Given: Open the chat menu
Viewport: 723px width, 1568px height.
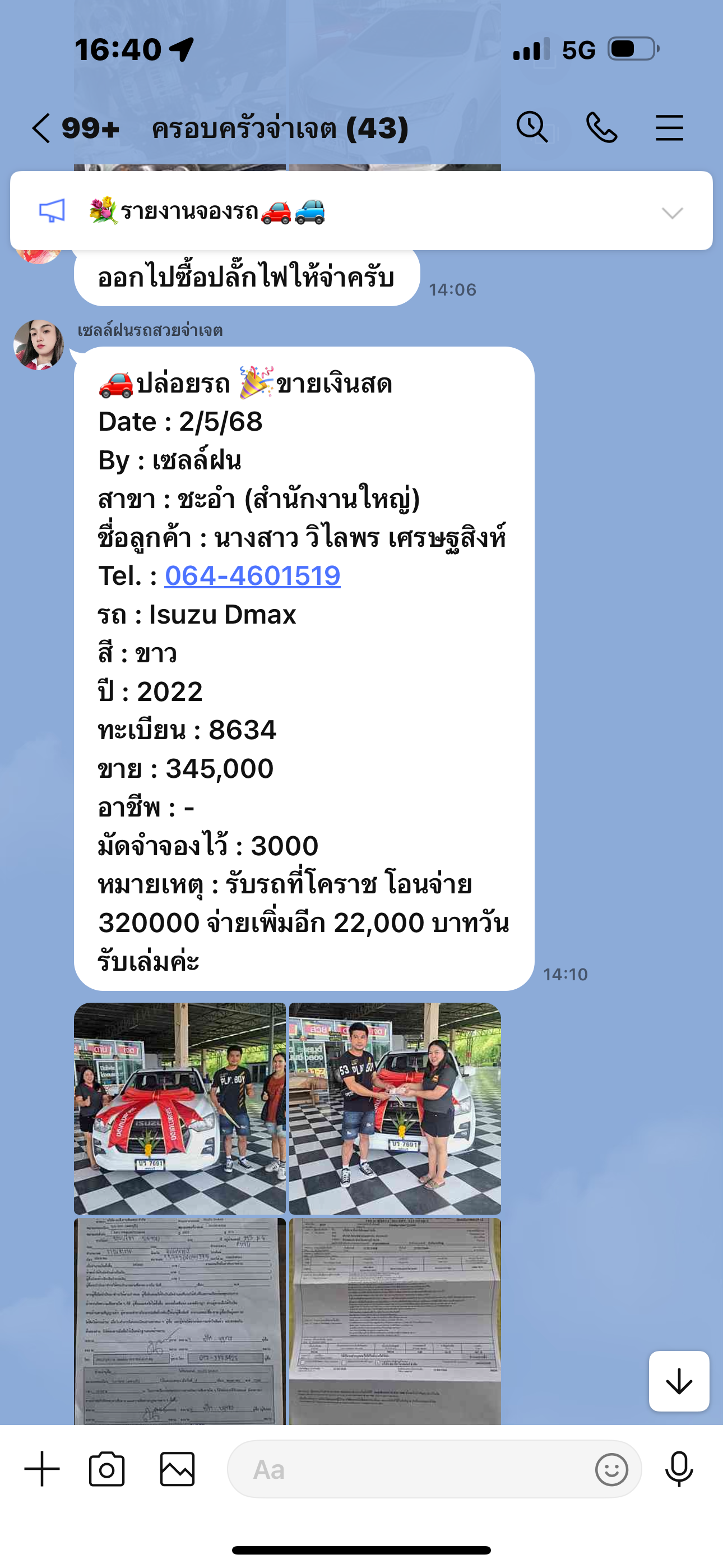Looking at the screenshot, I should tap(669, 128).
